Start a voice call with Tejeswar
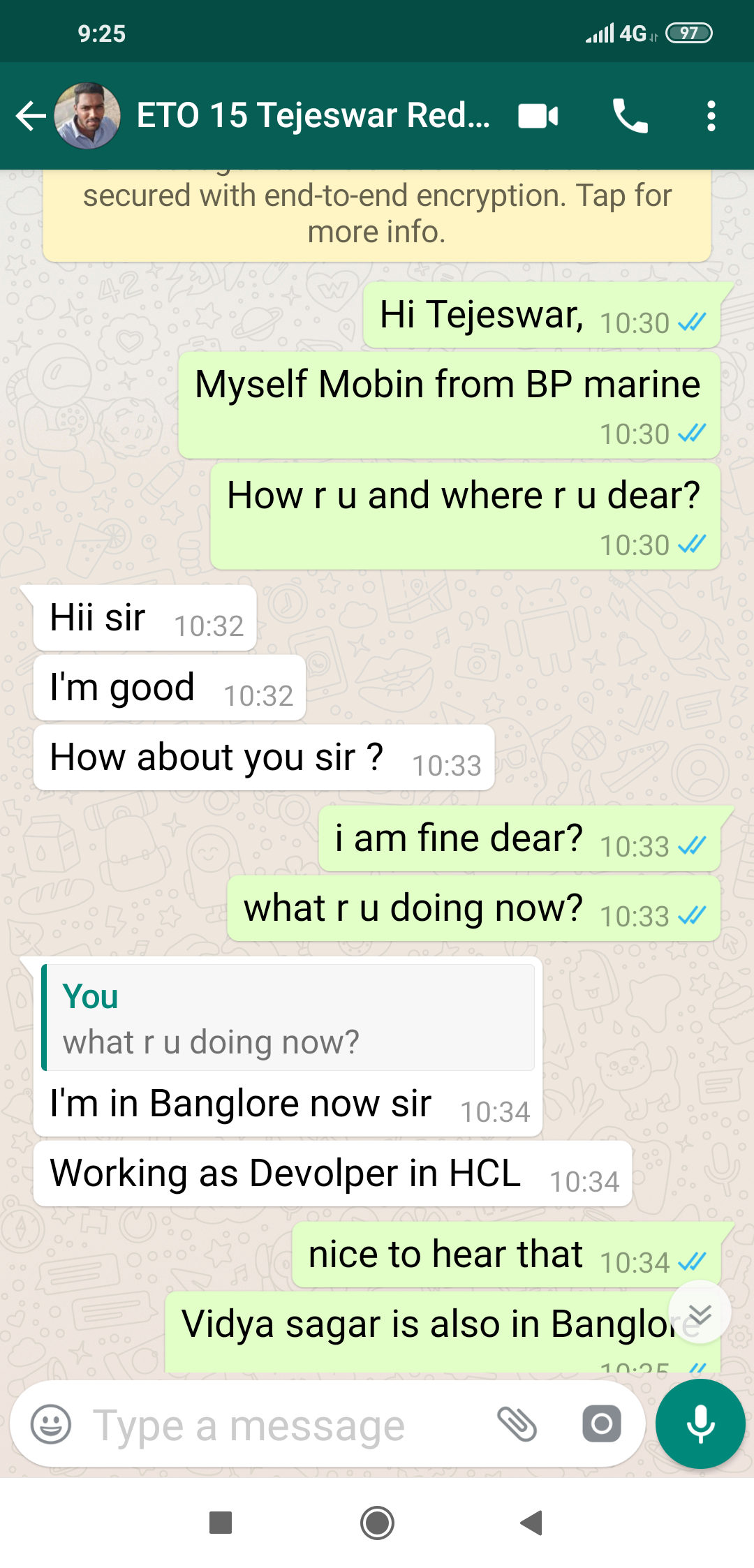 coord(630,116)
